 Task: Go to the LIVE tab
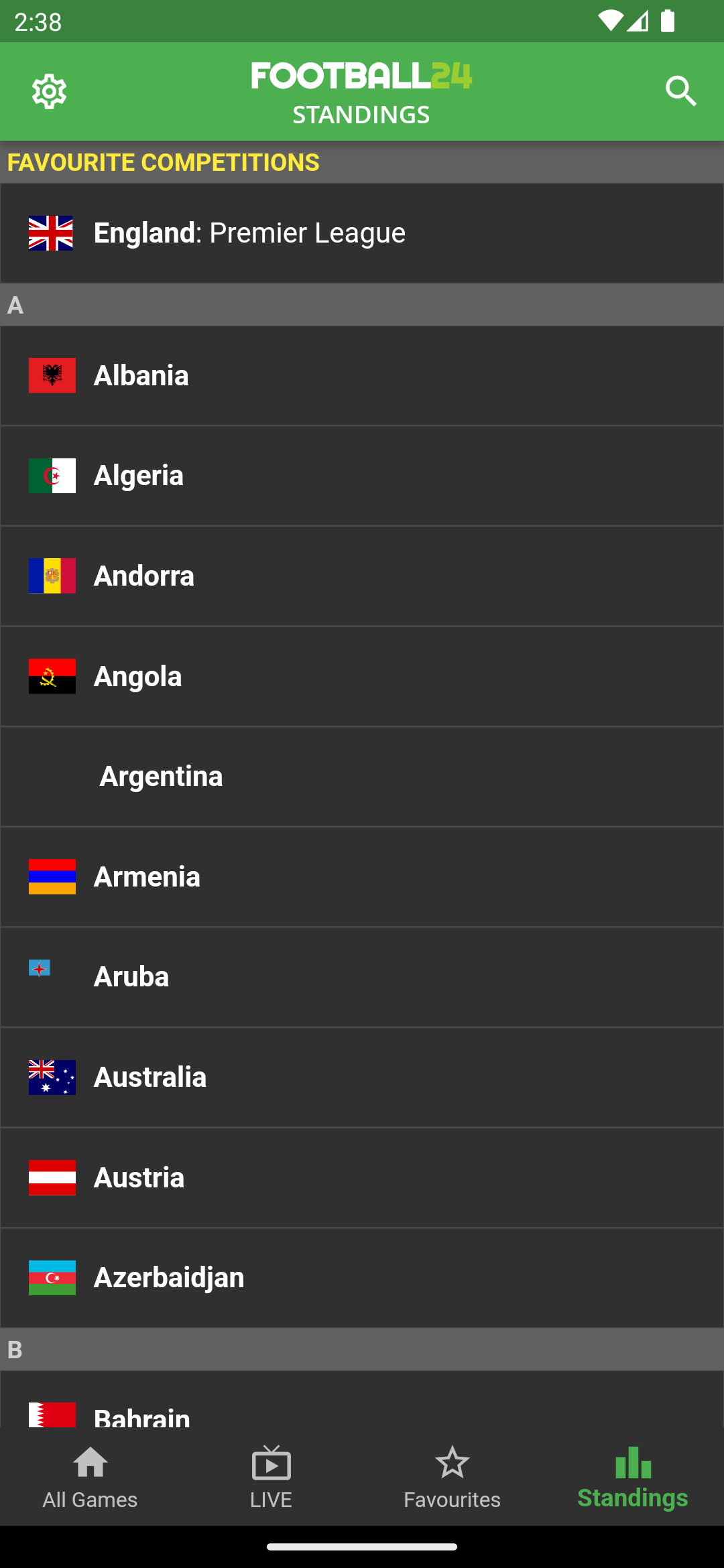(271, 1478)
